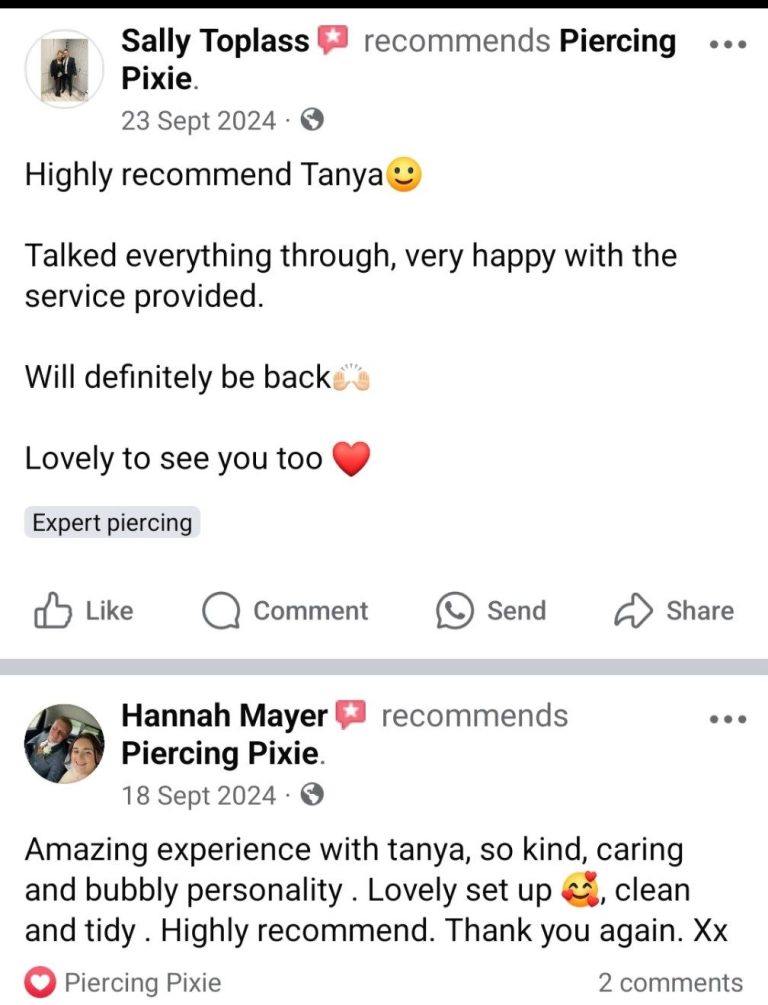Send Sally Toplass's review via WhatsApp
The height and width of the screenshot is (1005, 768).
491,611
